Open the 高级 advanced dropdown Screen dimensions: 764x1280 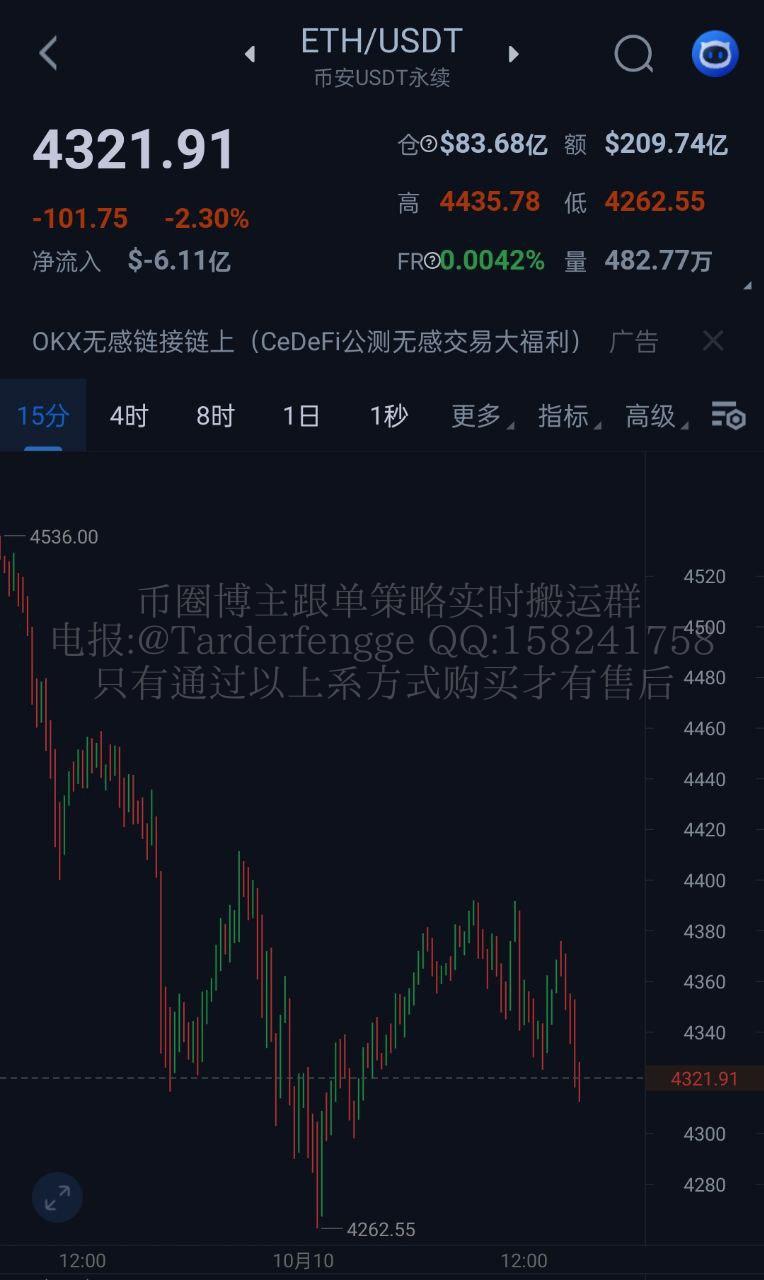click(x=651, y=417)
